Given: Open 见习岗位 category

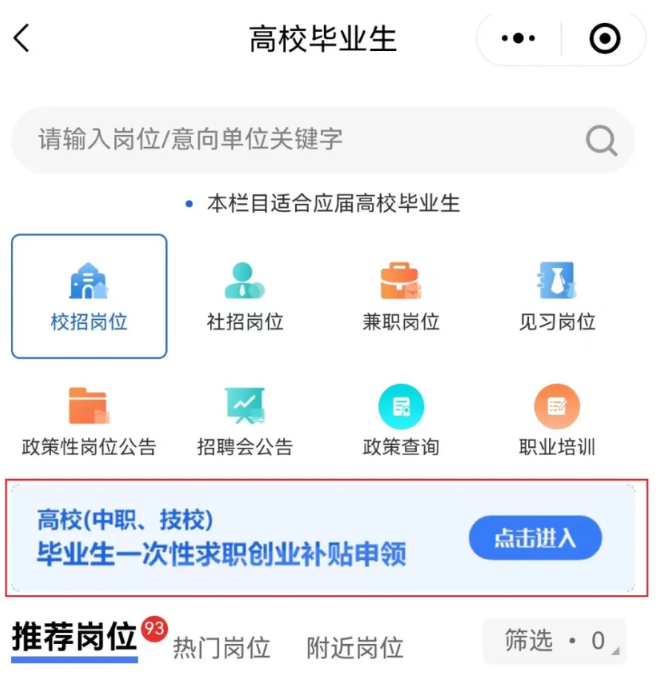Looking at the screenshot, I should tap(557, 296).
